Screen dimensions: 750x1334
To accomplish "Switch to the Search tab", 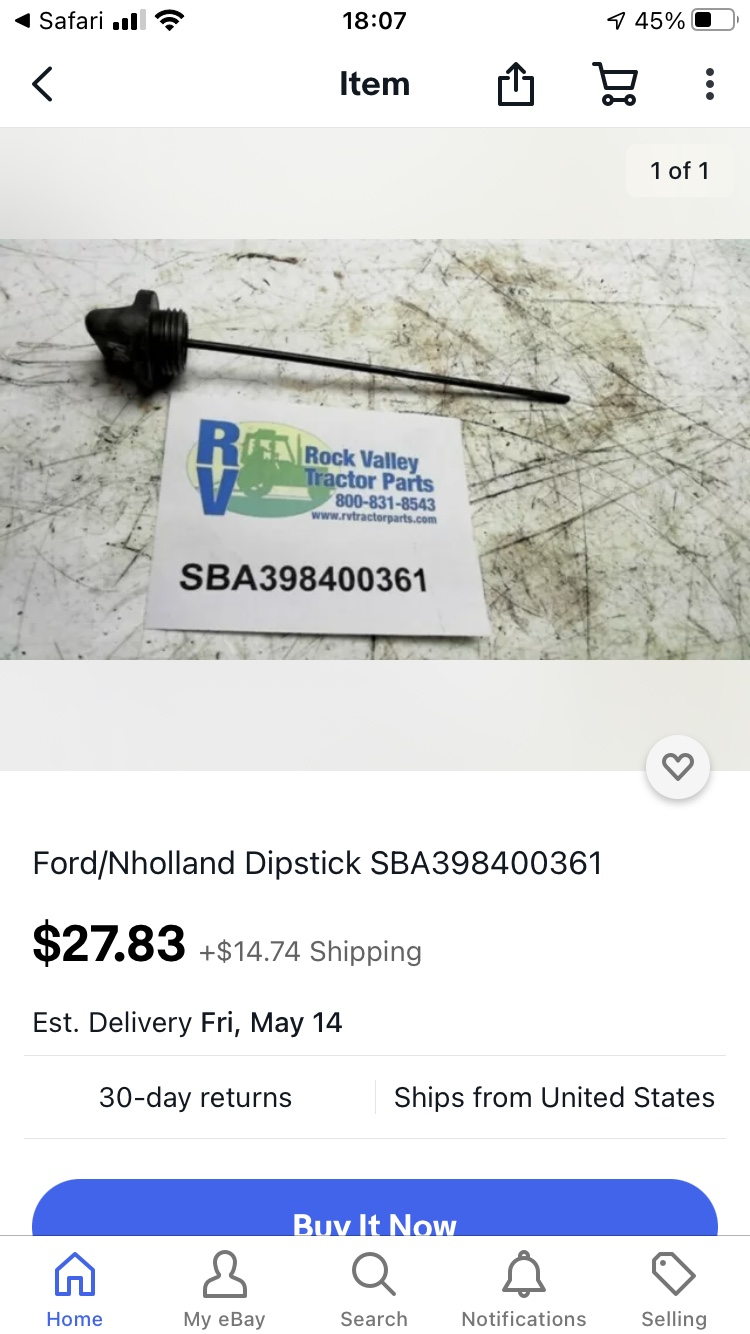I will pos(374,1290).
